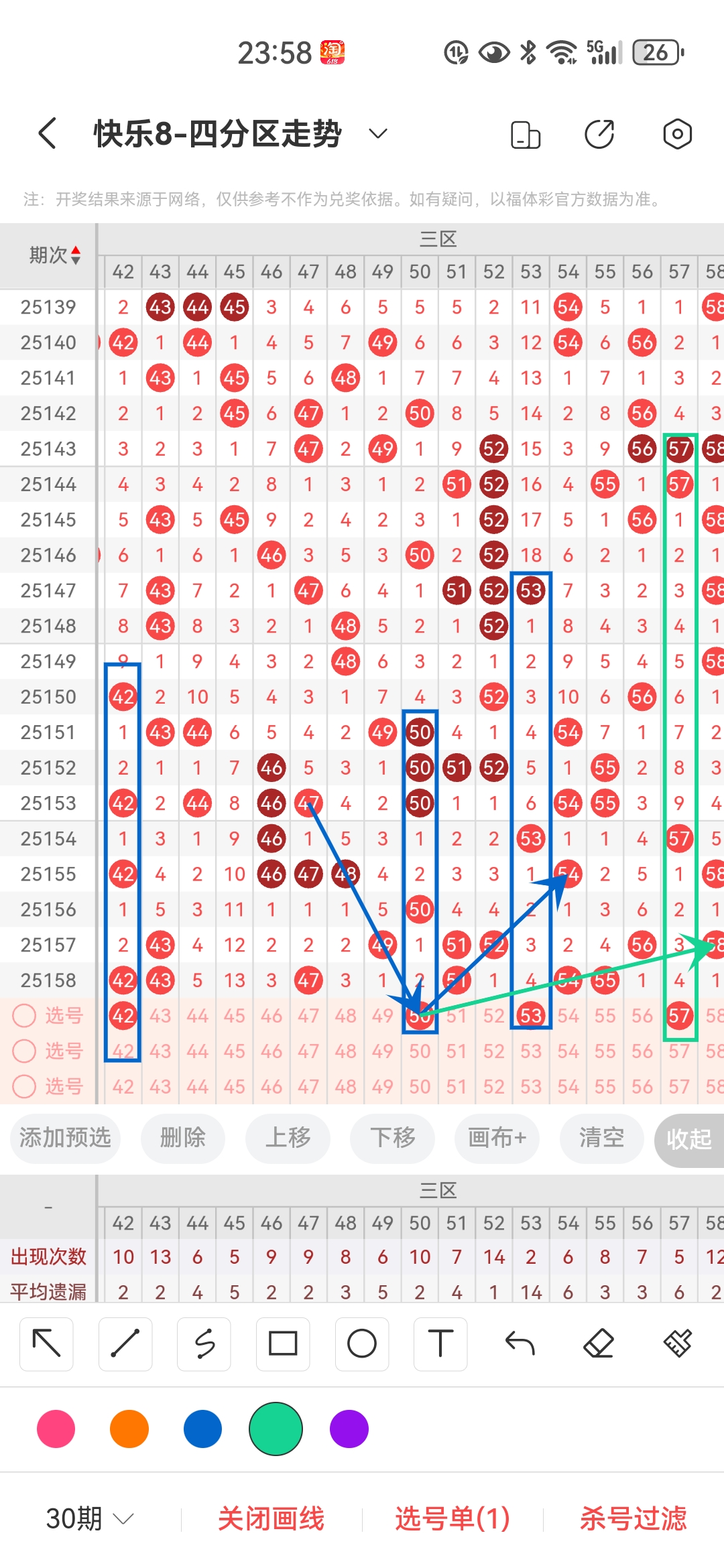Sort by 期次 column
This screenshot has width=724, height=1568.
(x=55, y=255)
